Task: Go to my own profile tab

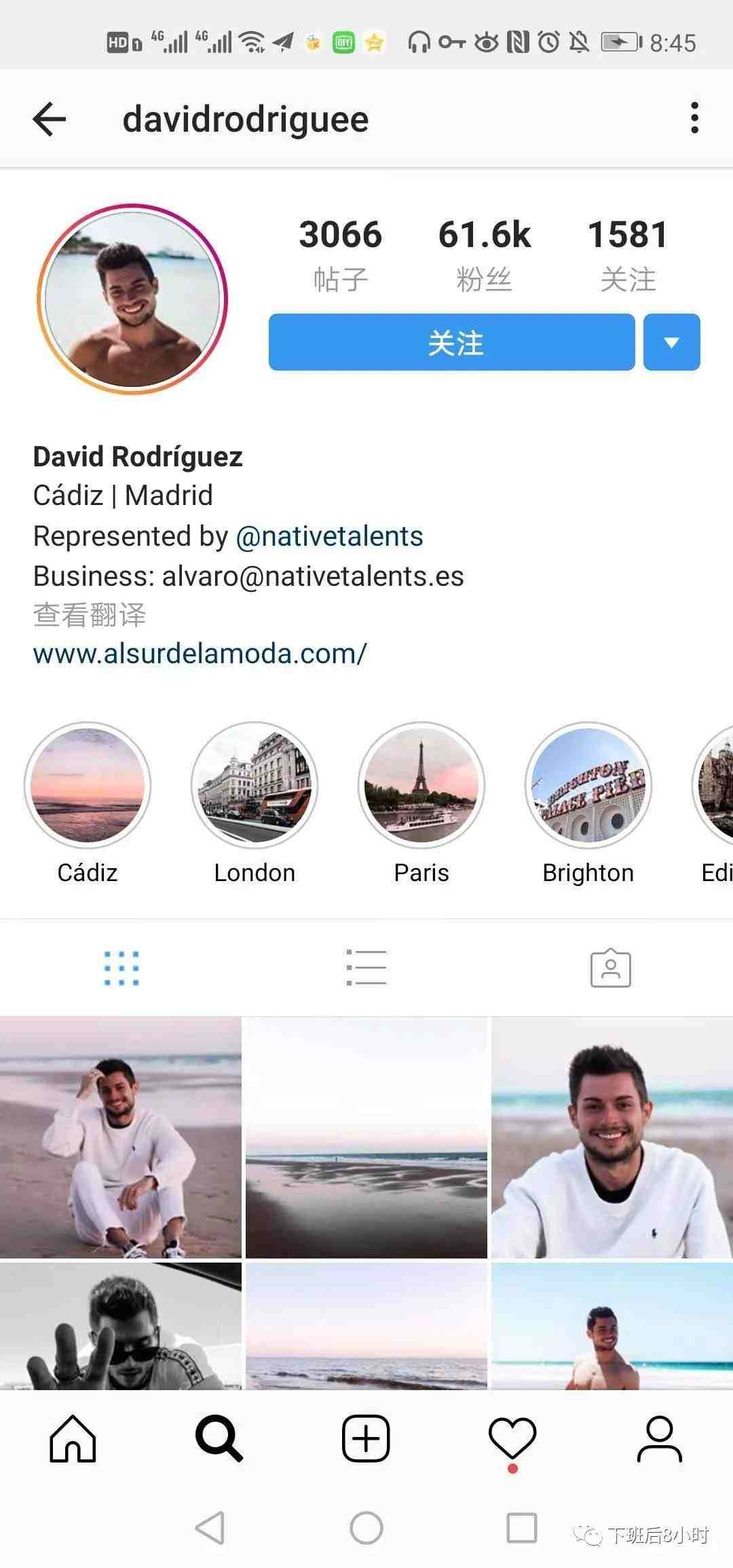Action: click(659, 1438)
